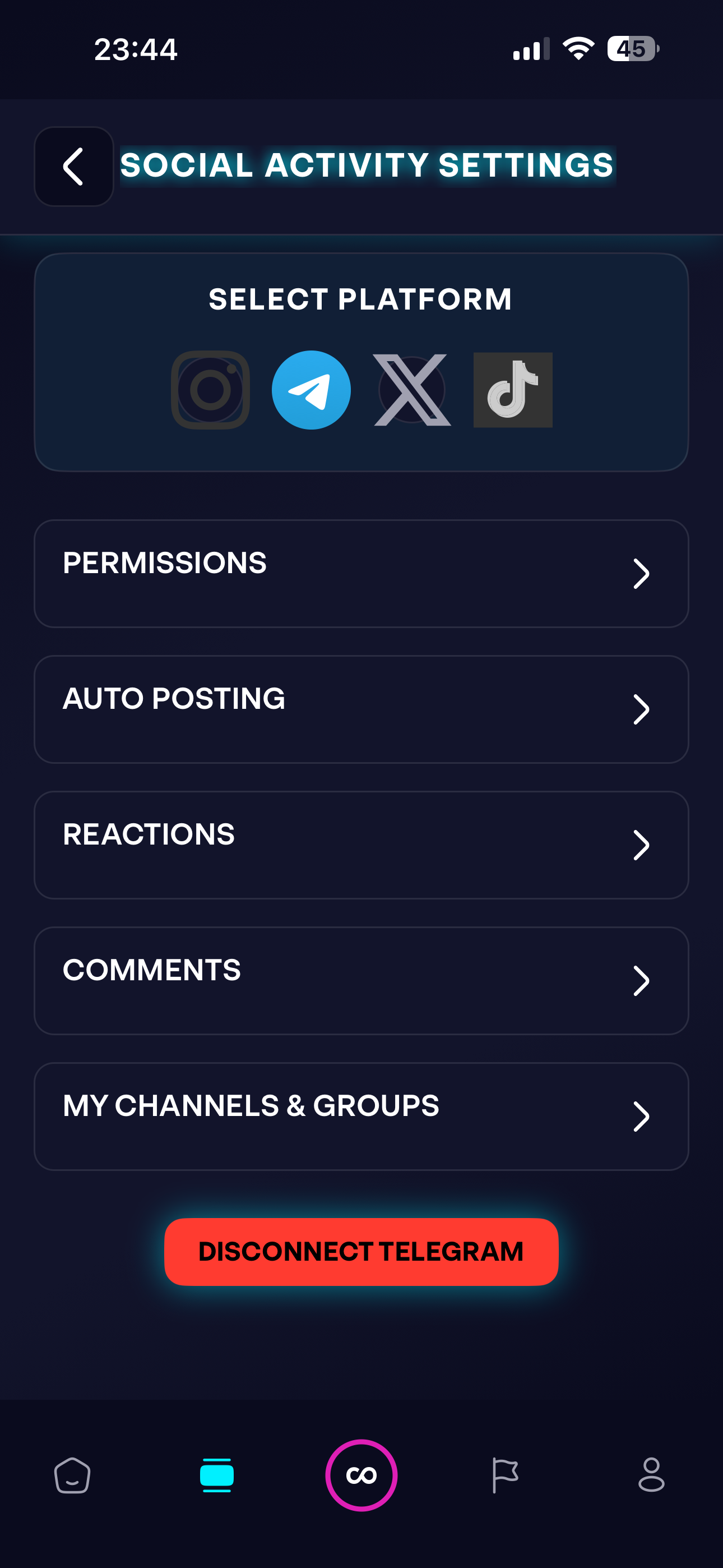
Task: Go to the profile tab
Action: (651, 1475)
